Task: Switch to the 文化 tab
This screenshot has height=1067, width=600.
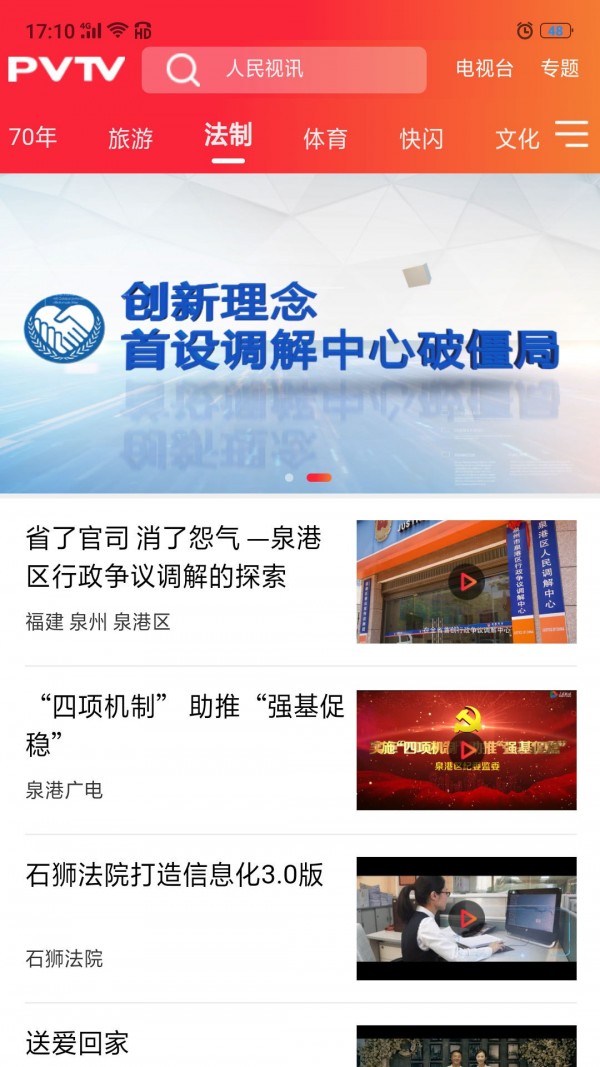Action: (x=517, y=139)
